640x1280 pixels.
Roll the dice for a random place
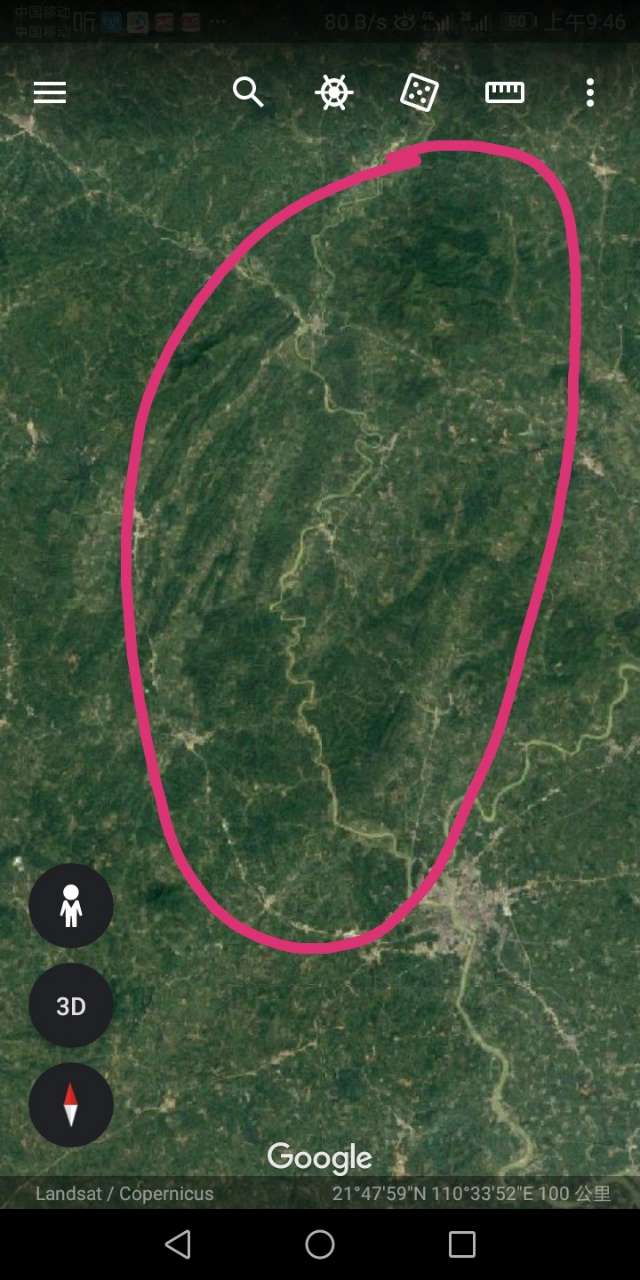point(419,93)
